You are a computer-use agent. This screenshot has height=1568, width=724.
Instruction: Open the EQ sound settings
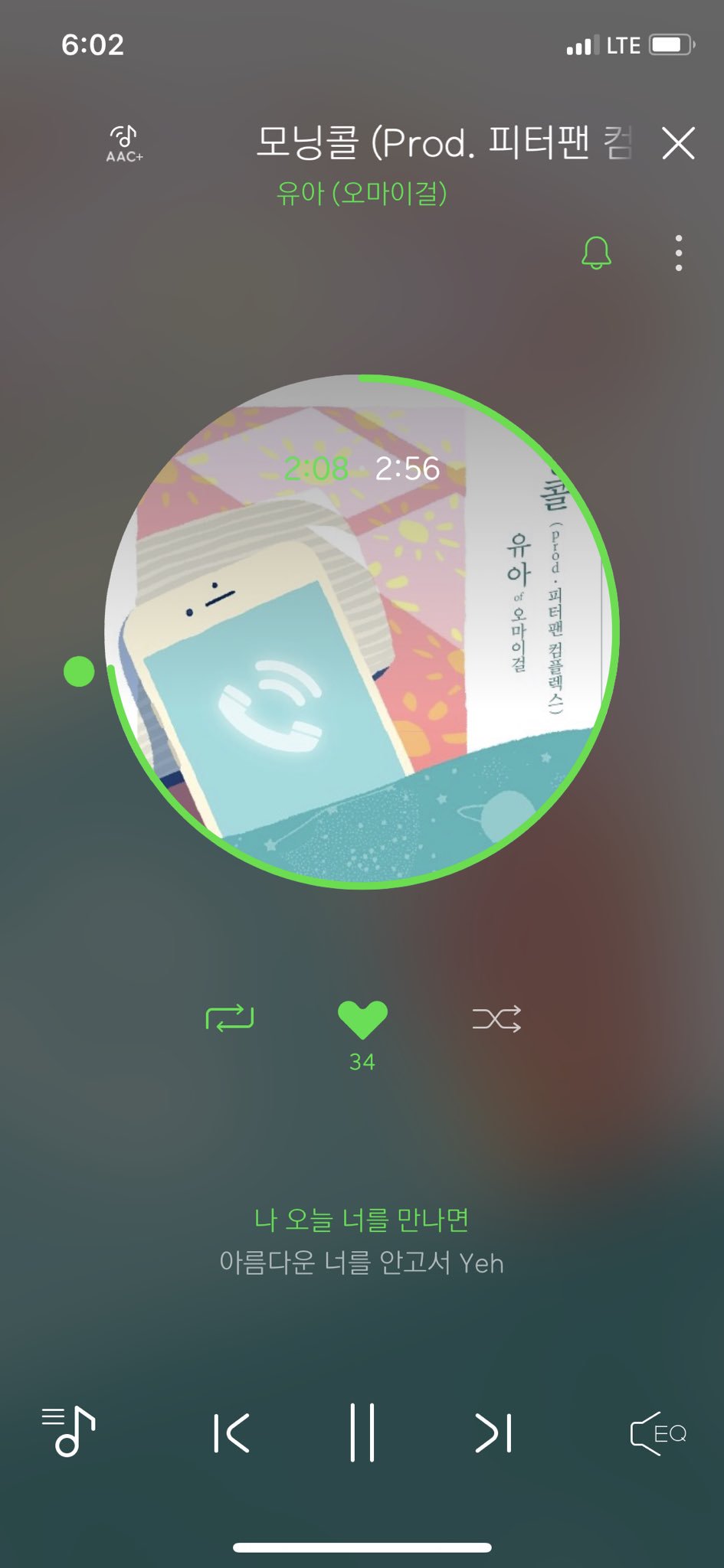(x=657, y=1433)
